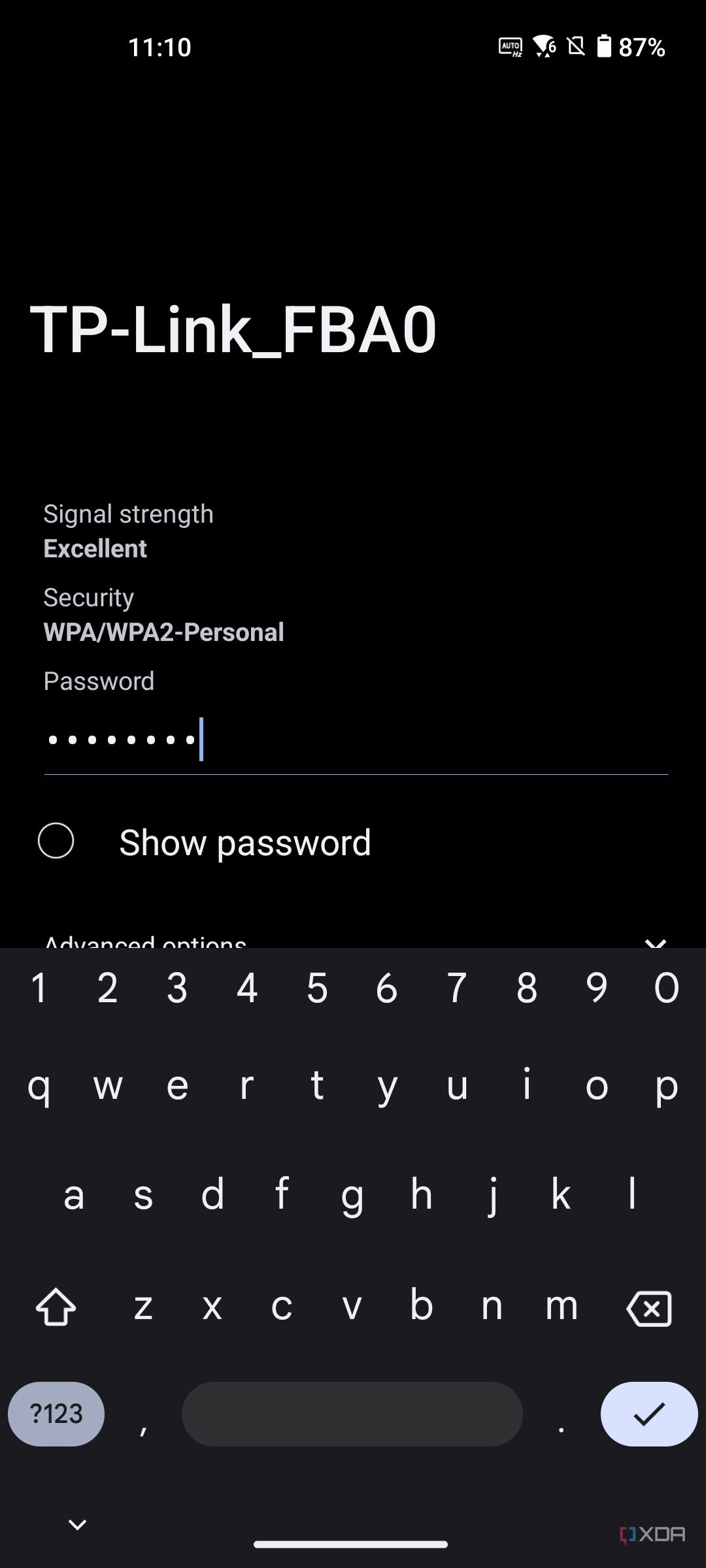Screen dimensions: 706x1568
Task: Expand the Advanced options section
Action: tap(654, 942)
